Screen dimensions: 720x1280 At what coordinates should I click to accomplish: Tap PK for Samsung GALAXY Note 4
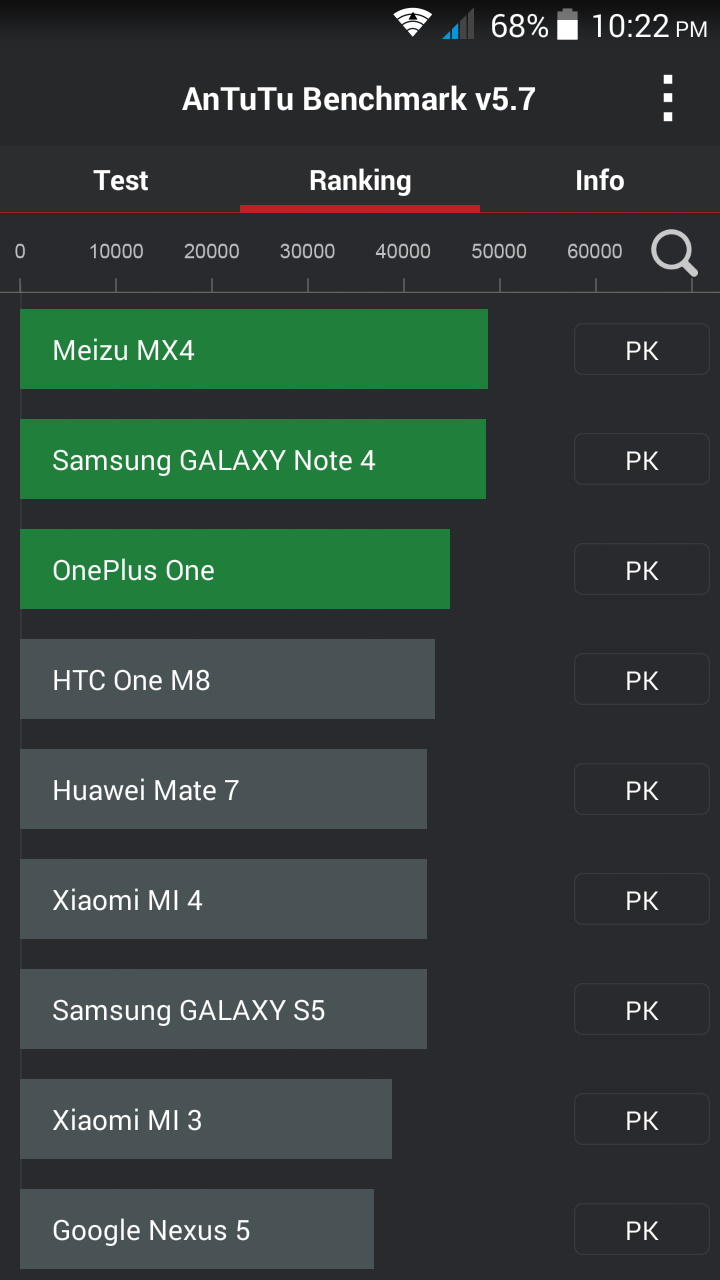[641, 460]
